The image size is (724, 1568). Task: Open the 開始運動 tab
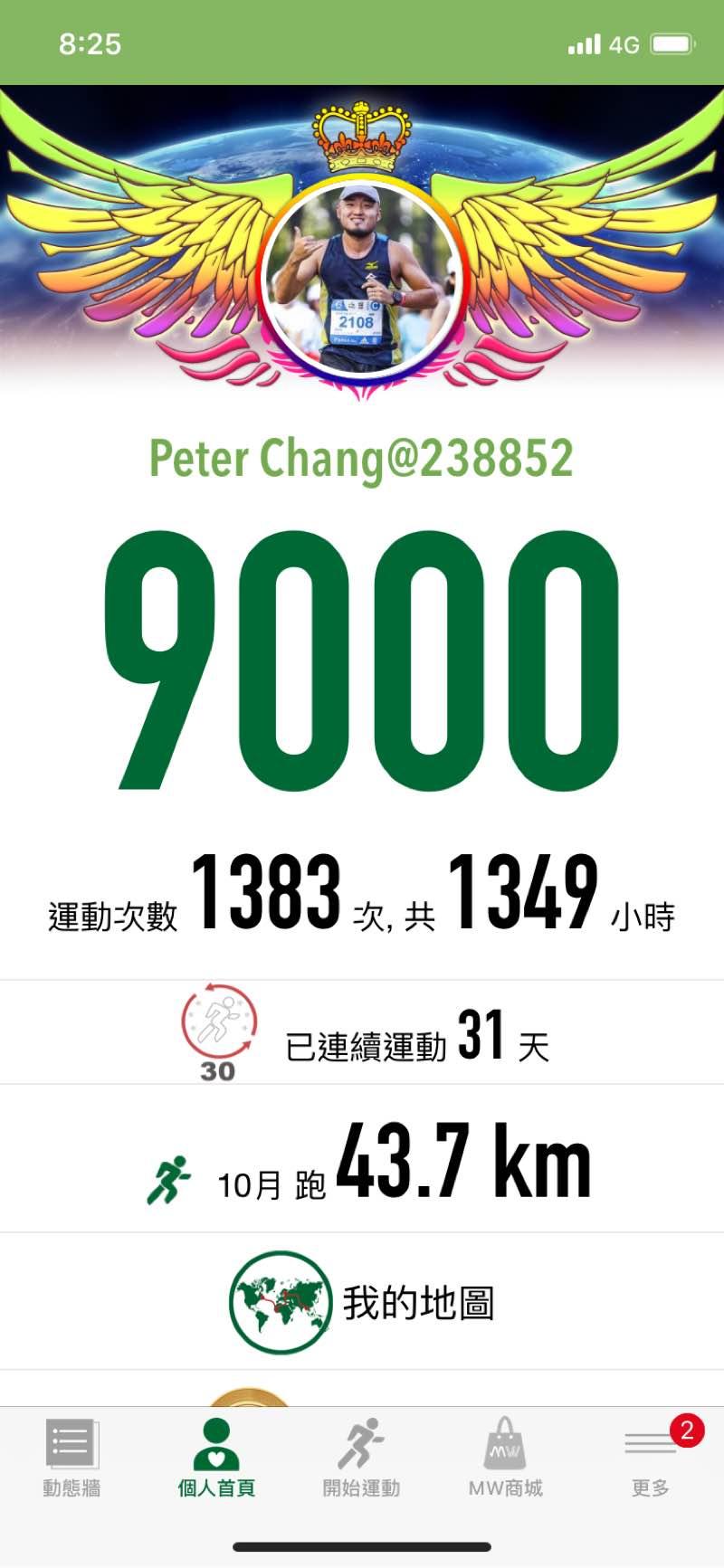[x=361, y=1459]
